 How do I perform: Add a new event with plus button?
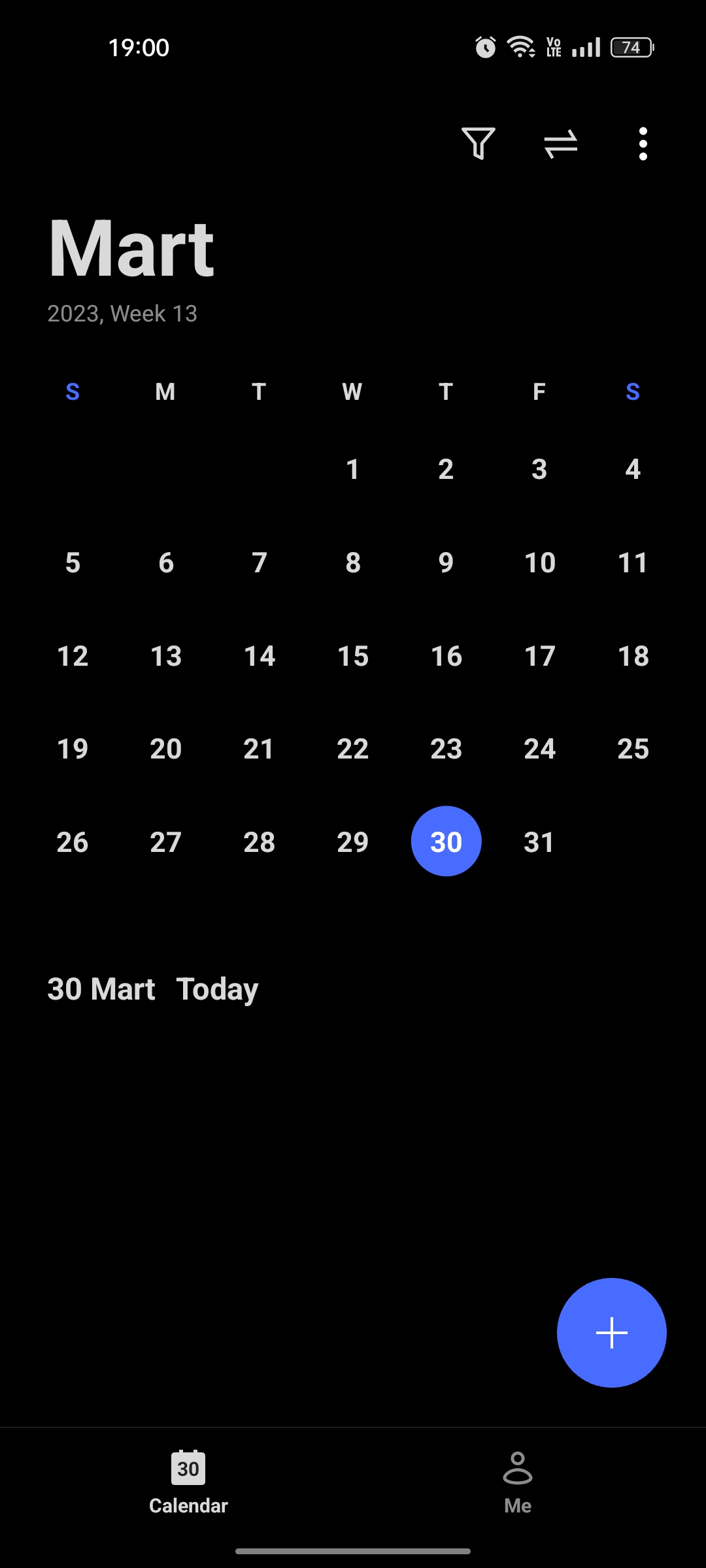point(612,1332)
